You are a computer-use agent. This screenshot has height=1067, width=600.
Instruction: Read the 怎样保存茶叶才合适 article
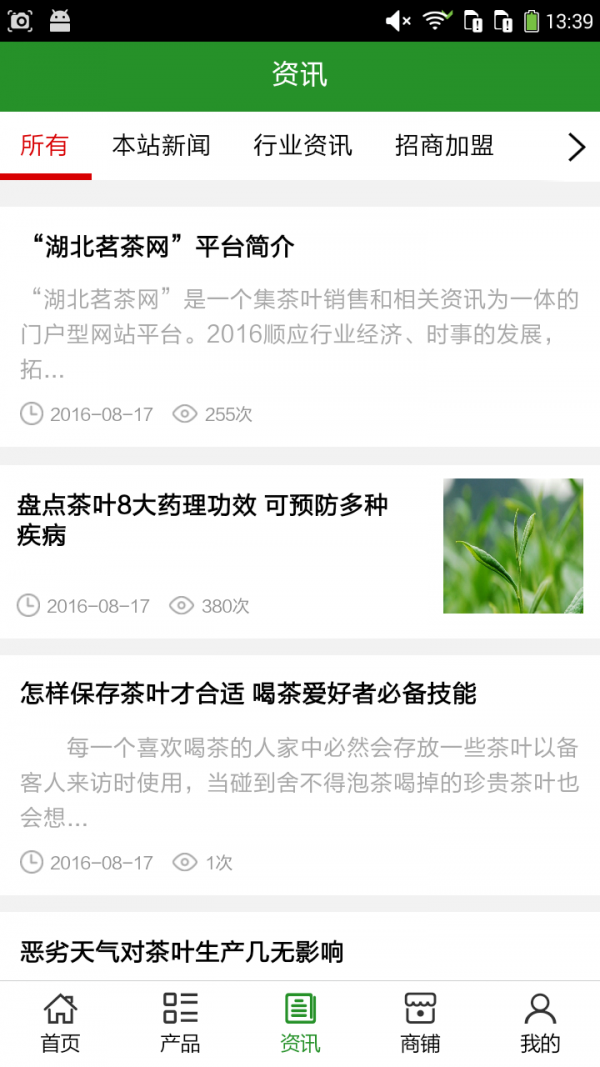(248, 693)
